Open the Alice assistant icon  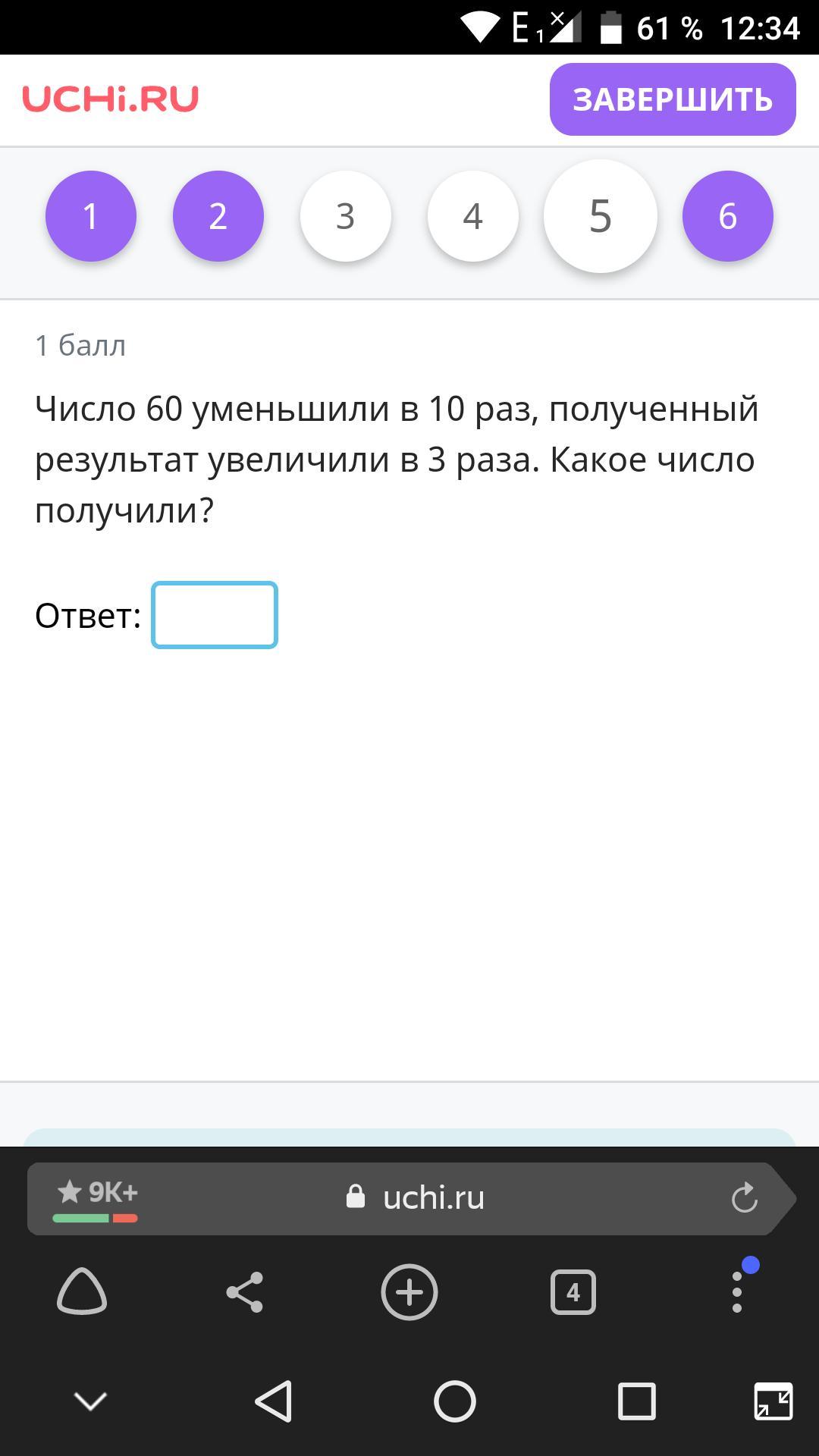pyautogui.click(x=82, y=1291)
